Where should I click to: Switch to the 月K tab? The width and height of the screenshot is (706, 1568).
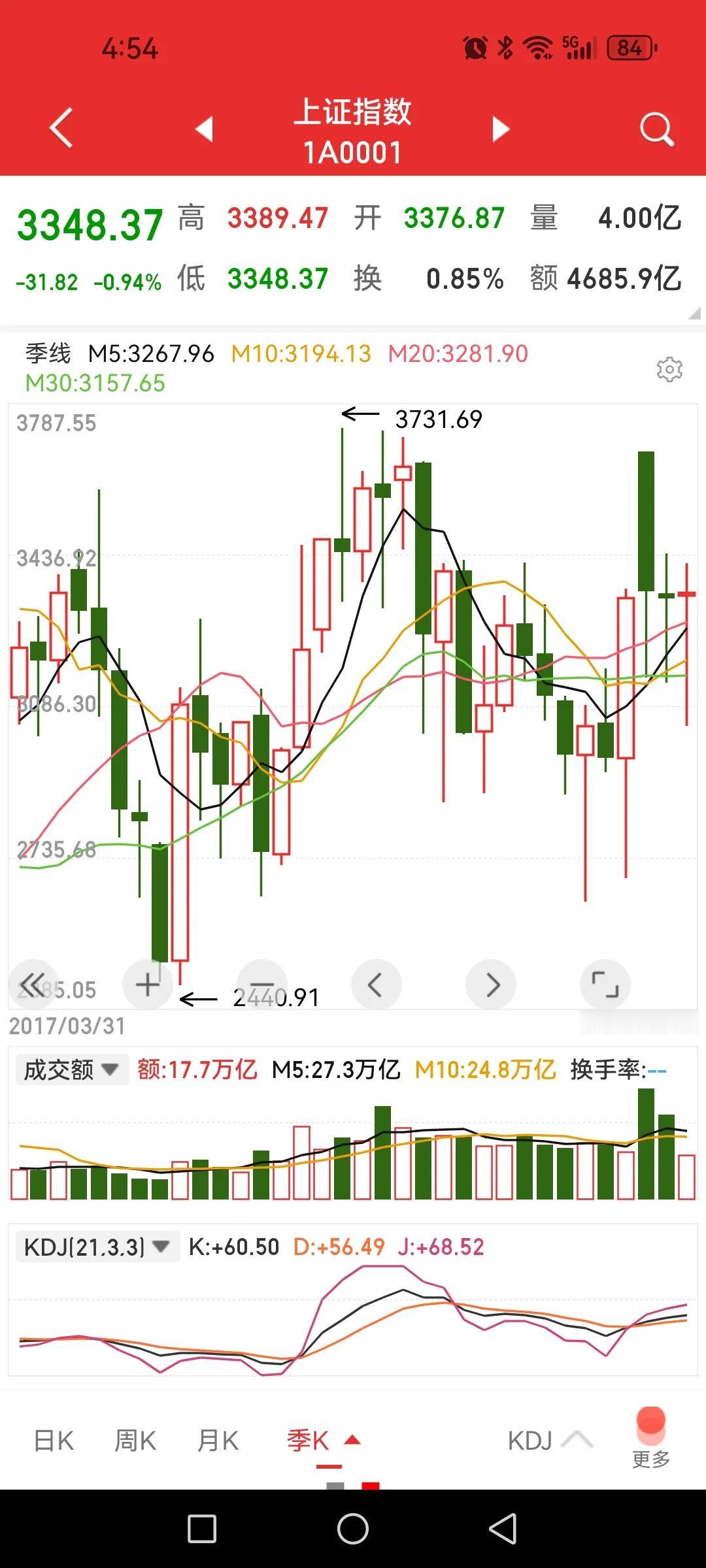[218, 1440]
